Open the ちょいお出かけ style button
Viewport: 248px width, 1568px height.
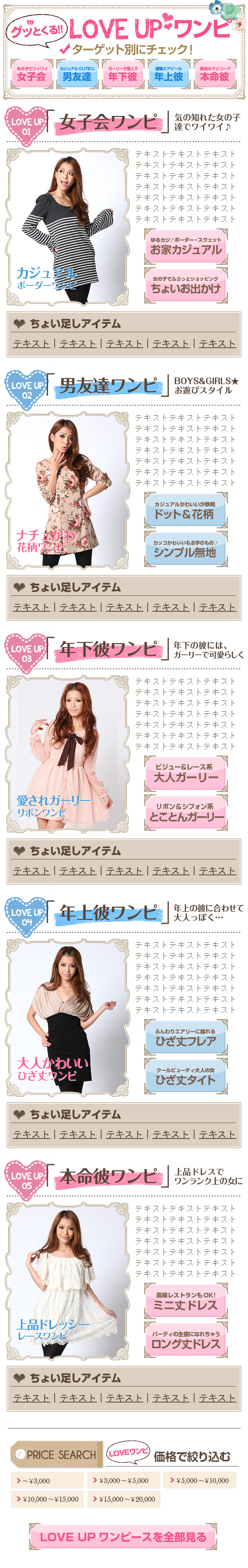click(x=186, y=285)
